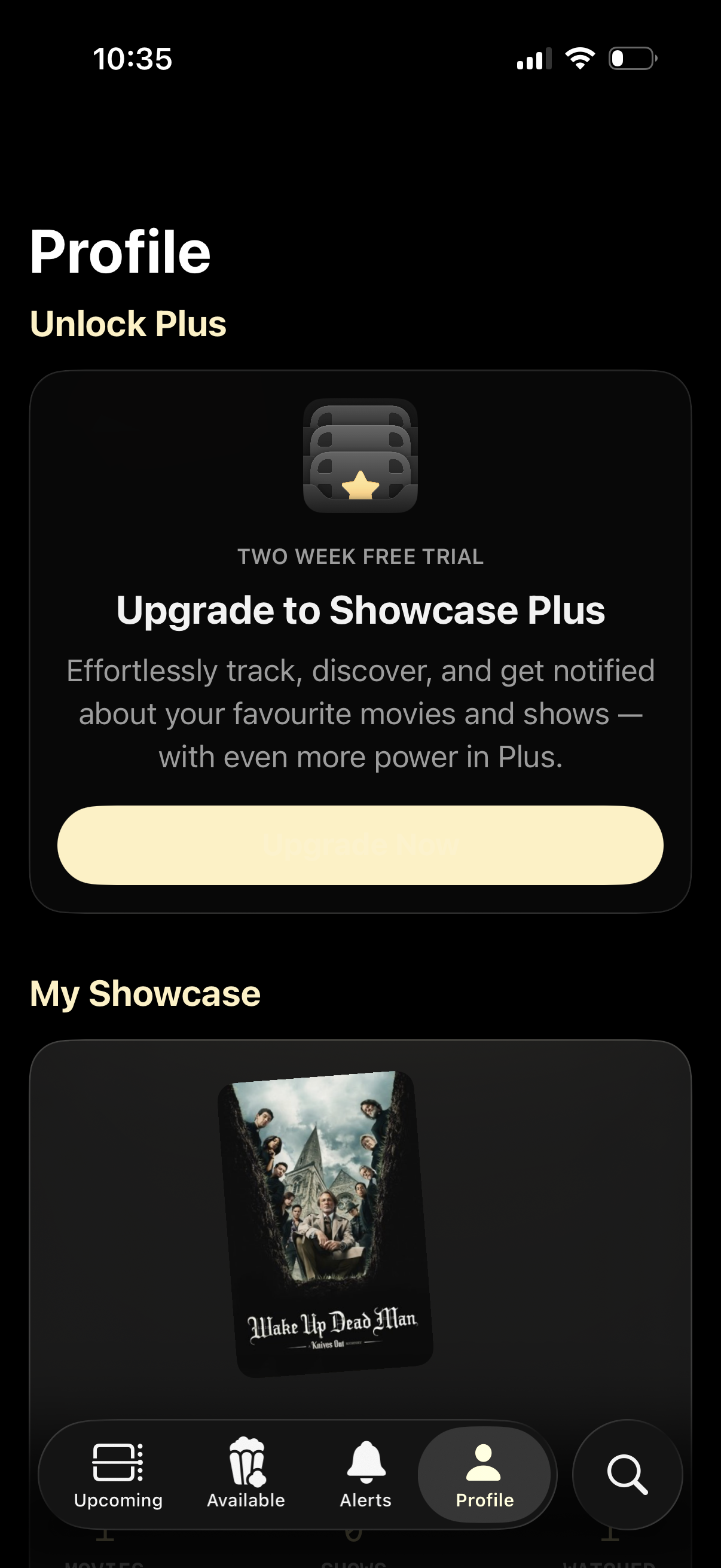Tap the Wi-Fi status icon
721x1568 pixels.
pyautogui.click(x=580, y=58)
